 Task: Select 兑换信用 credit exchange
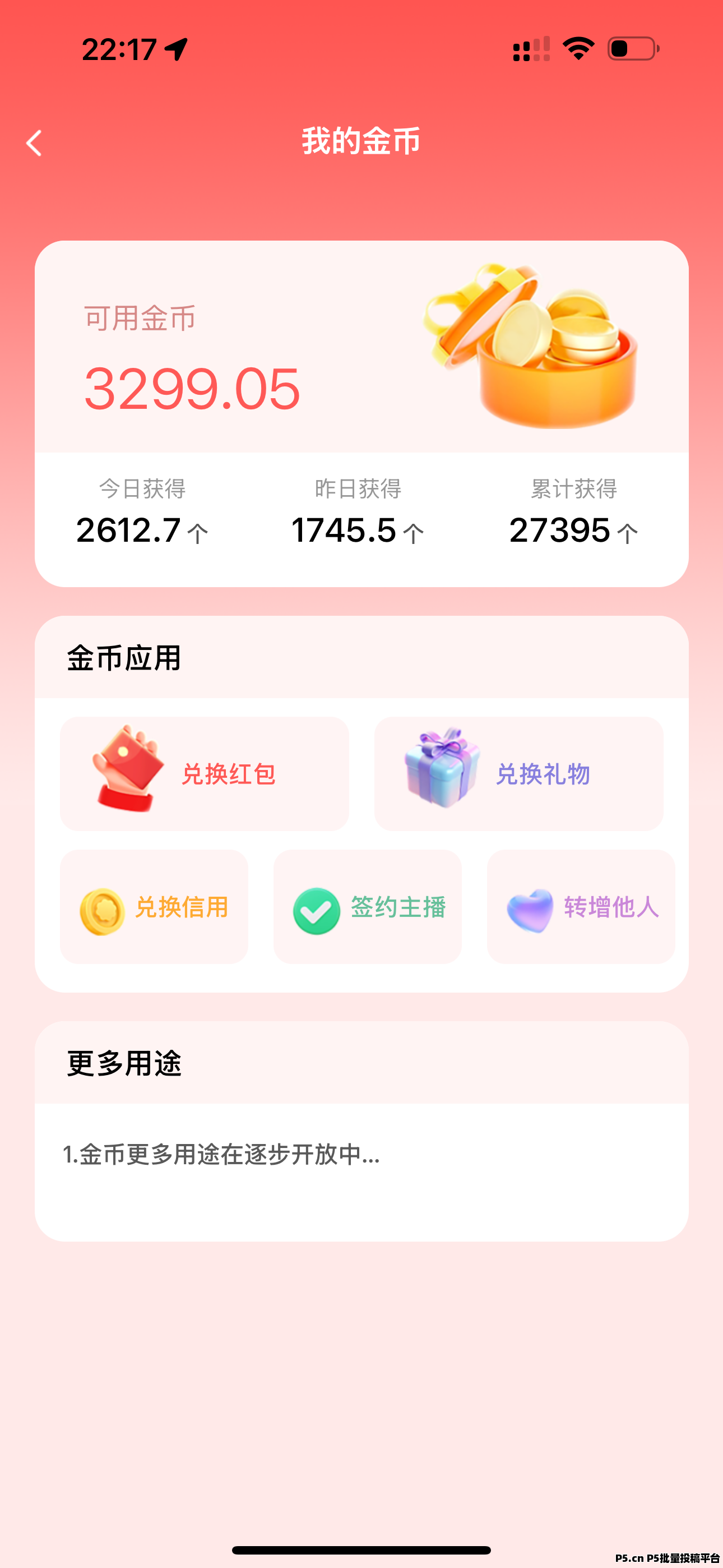tap(154, 907)
